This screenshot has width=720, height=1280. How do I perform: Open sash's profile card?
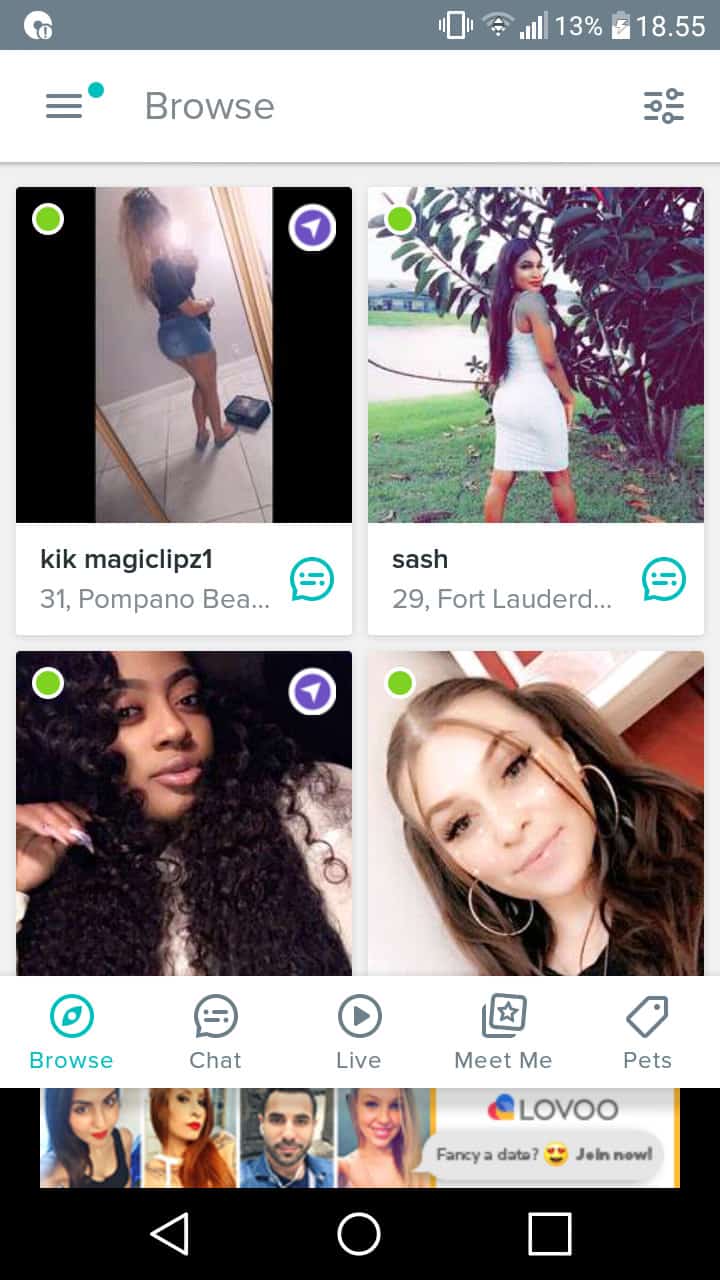coord(536,411)
